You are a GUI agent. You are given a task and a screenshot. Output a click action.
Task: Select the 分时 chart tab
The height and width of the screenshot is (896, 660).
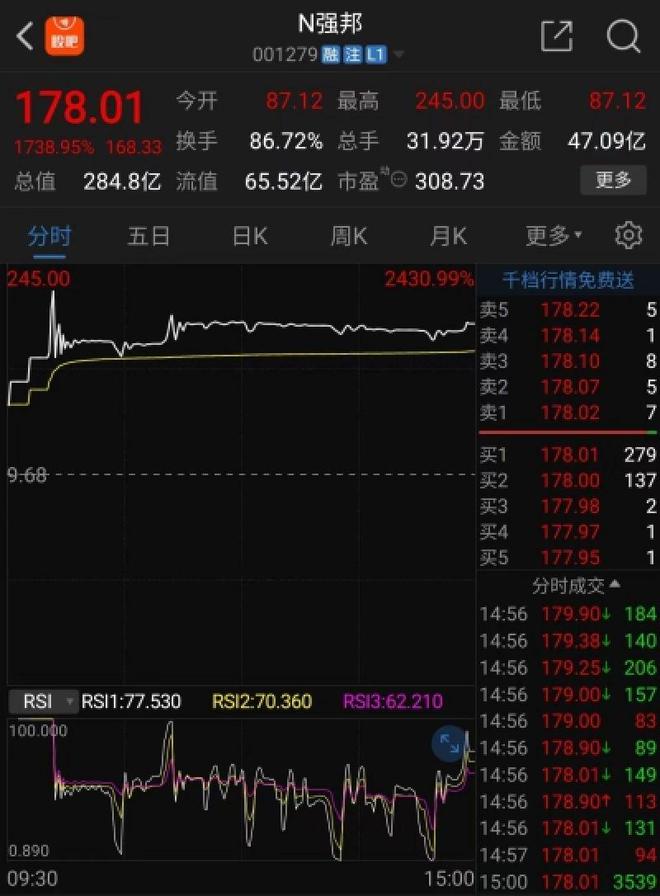coord(49,236)
